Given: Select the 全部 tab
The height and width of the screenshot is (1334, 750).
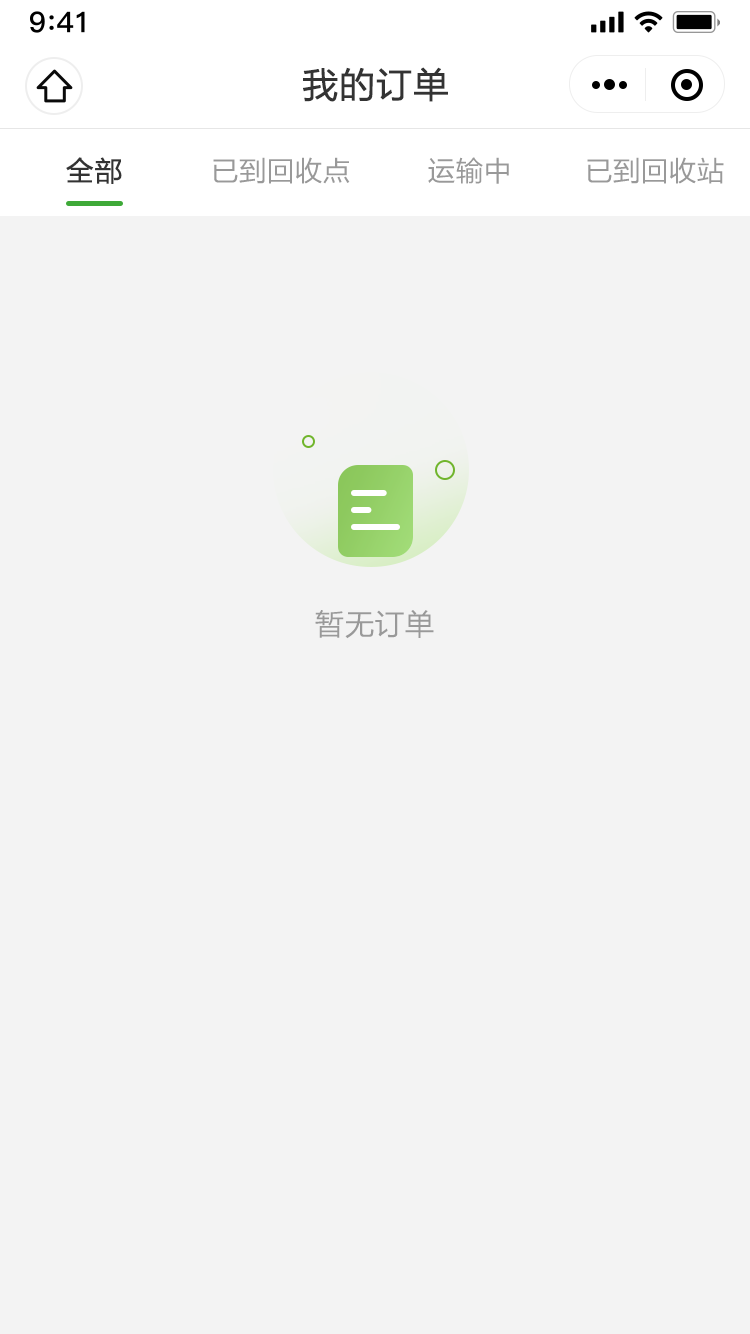Looking at the screenshot, I should 94,172.
